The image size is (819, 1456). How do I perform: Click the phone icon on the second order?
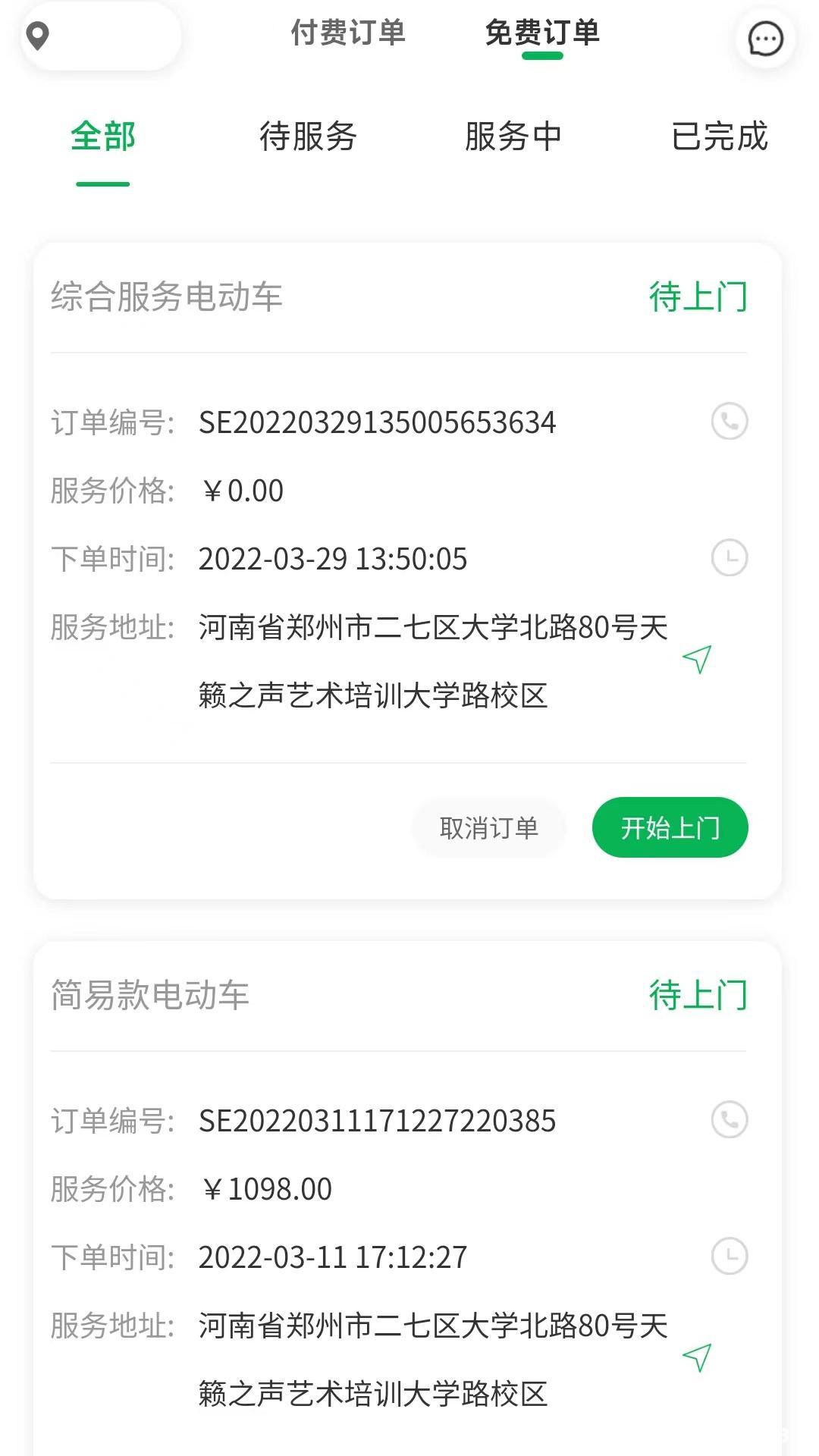pyautogui.click(x=729, y=1121)
